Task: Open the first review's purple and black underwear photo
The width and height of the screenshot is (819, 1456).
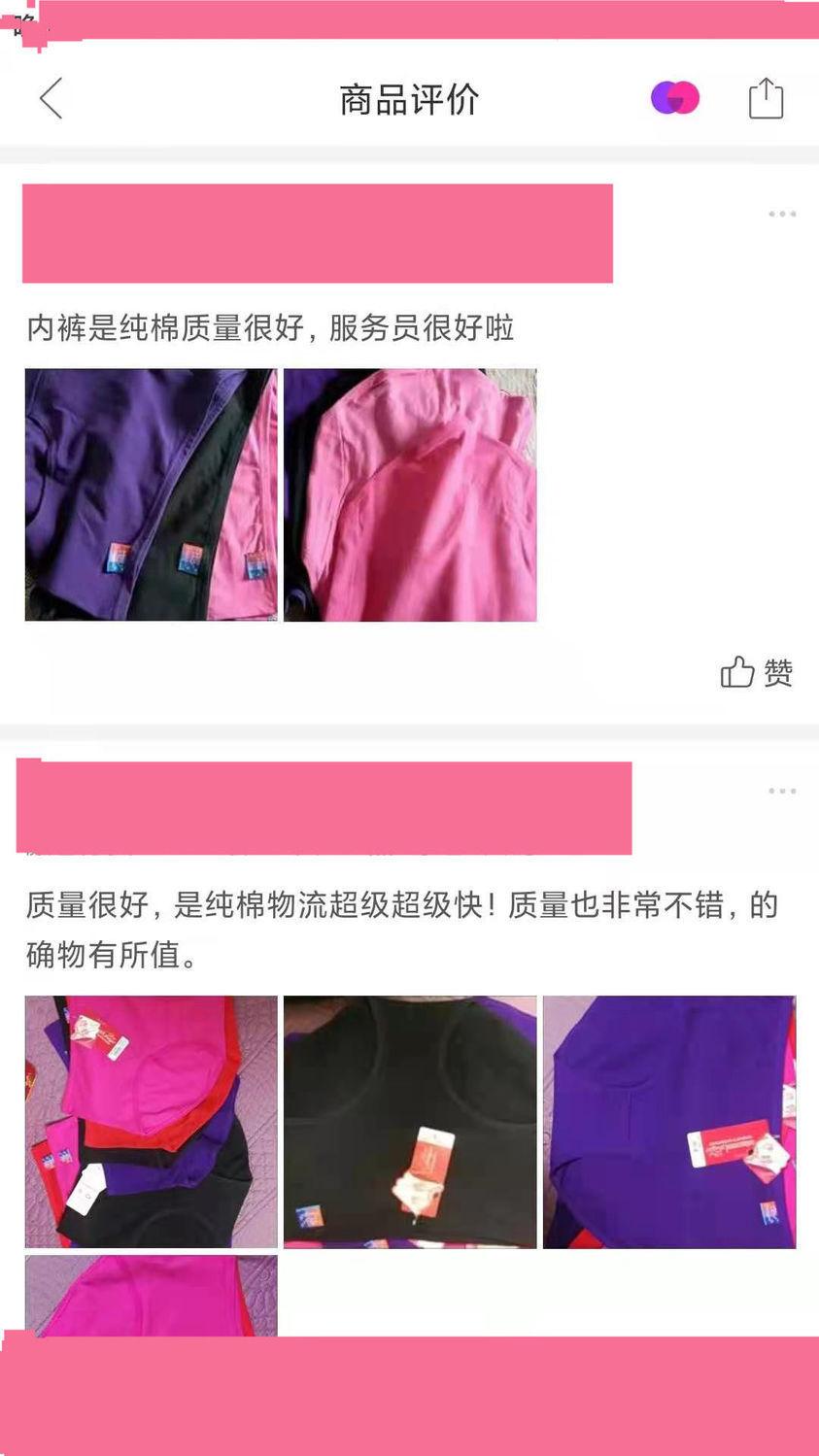Action: (x=151, y=494)
